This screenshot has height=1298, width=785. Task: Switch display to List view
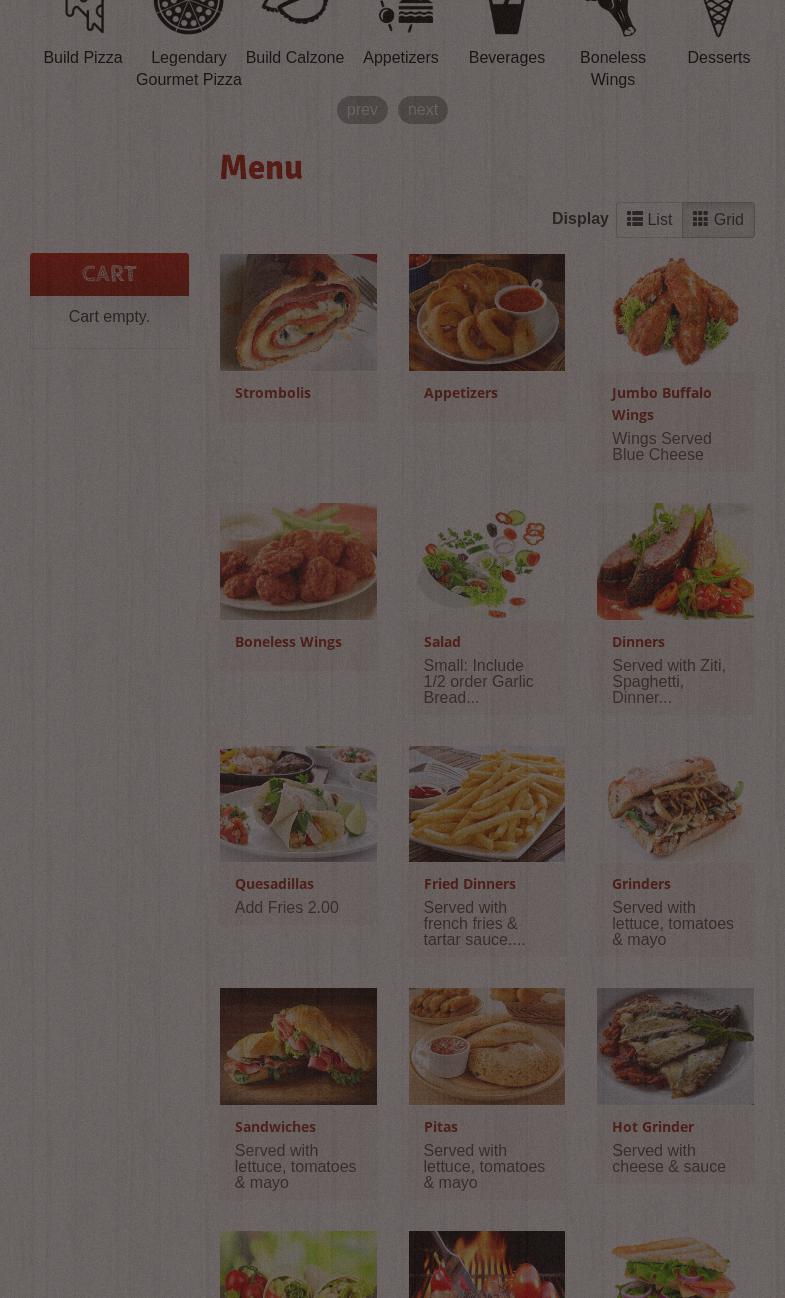(649, 220)
